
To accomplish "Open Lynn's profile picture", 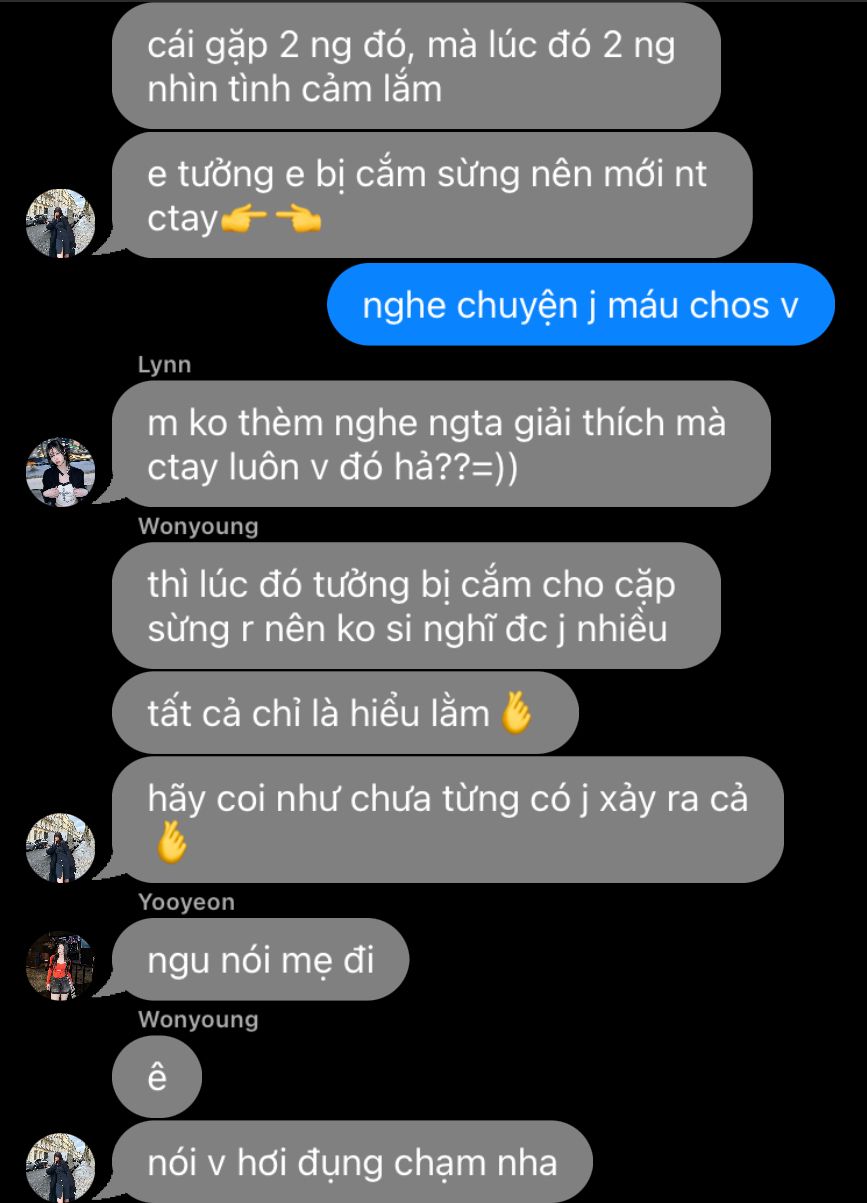I will [x=60, y=471].
